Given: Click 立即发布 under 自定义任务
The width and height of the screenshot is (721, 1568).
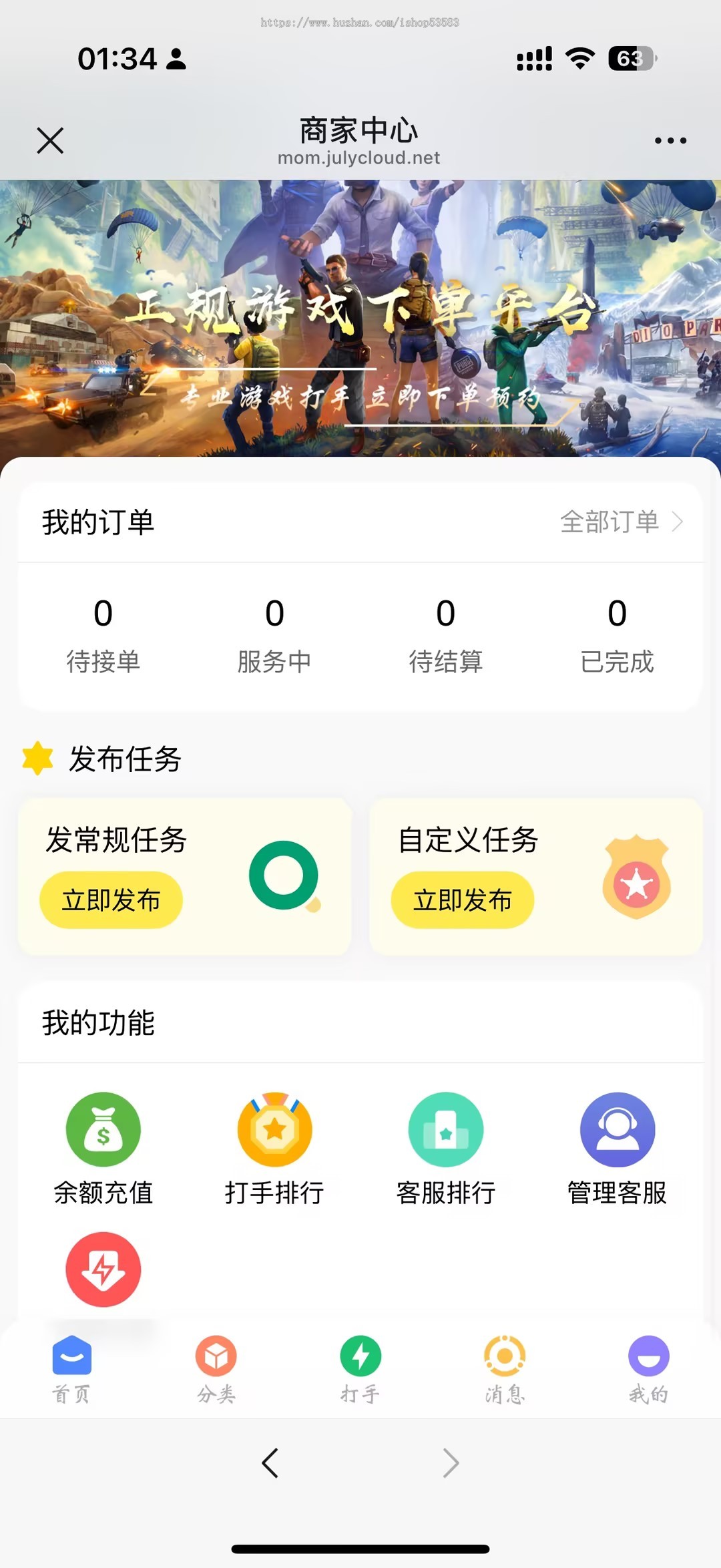Looking at the screenshot, I should 461,900.
